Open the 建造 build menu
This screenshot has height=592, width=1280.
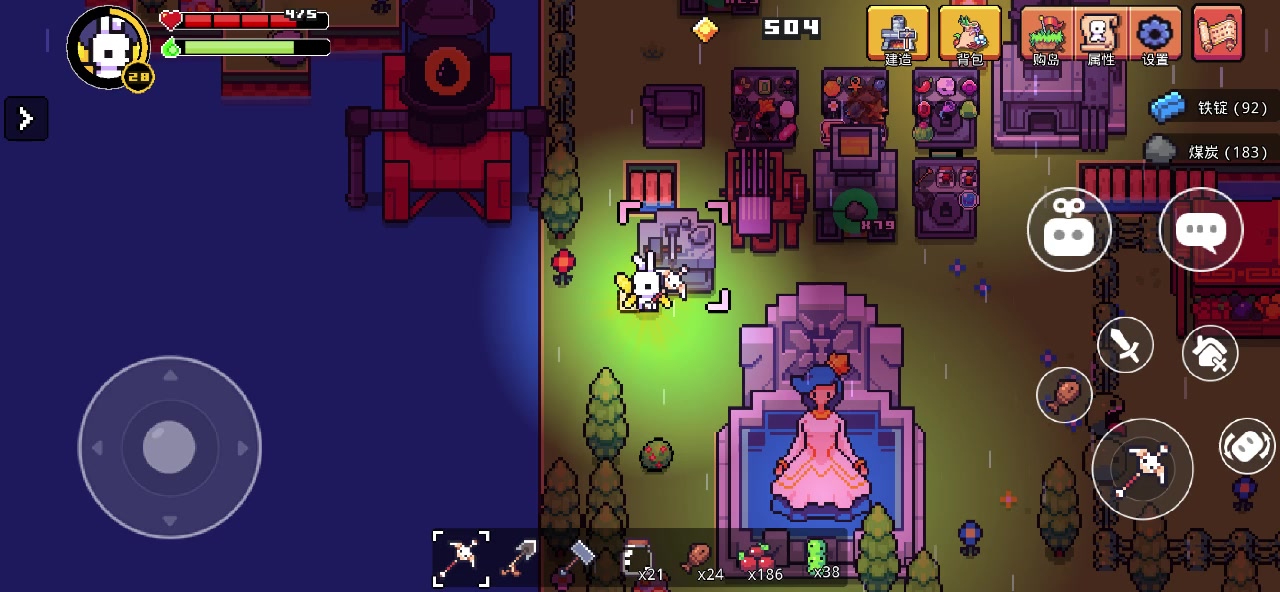(x=898, y=34)
